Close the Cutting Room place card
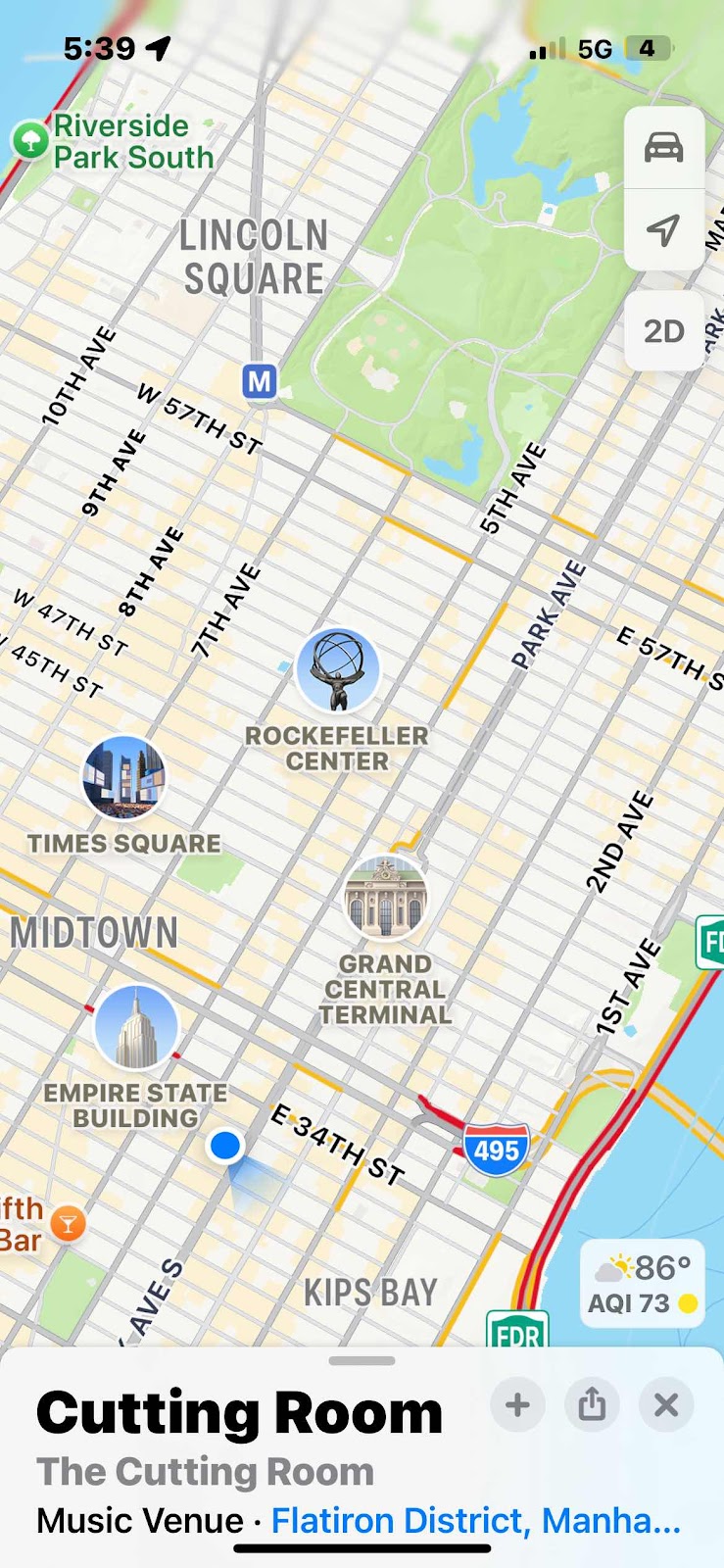Screen dimensions: 724x1568 [x=666, y=1405]
